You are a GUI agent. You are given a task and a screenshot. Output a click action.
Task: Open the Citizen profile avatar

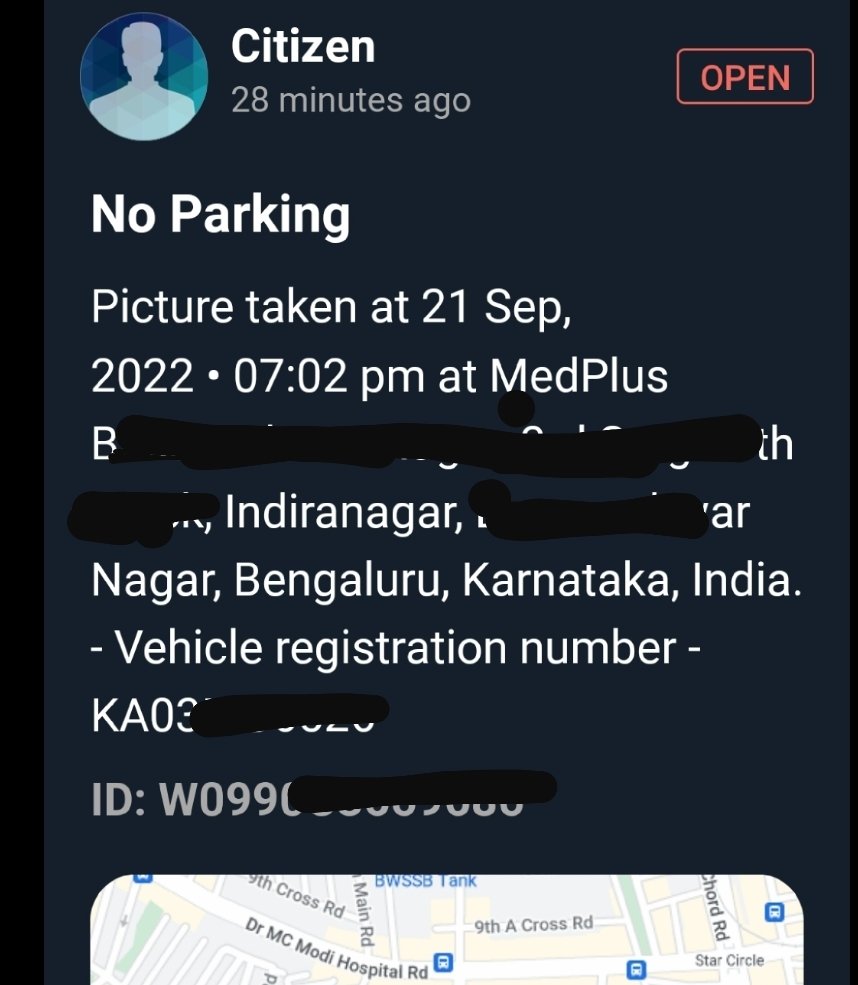coord(143,76)
